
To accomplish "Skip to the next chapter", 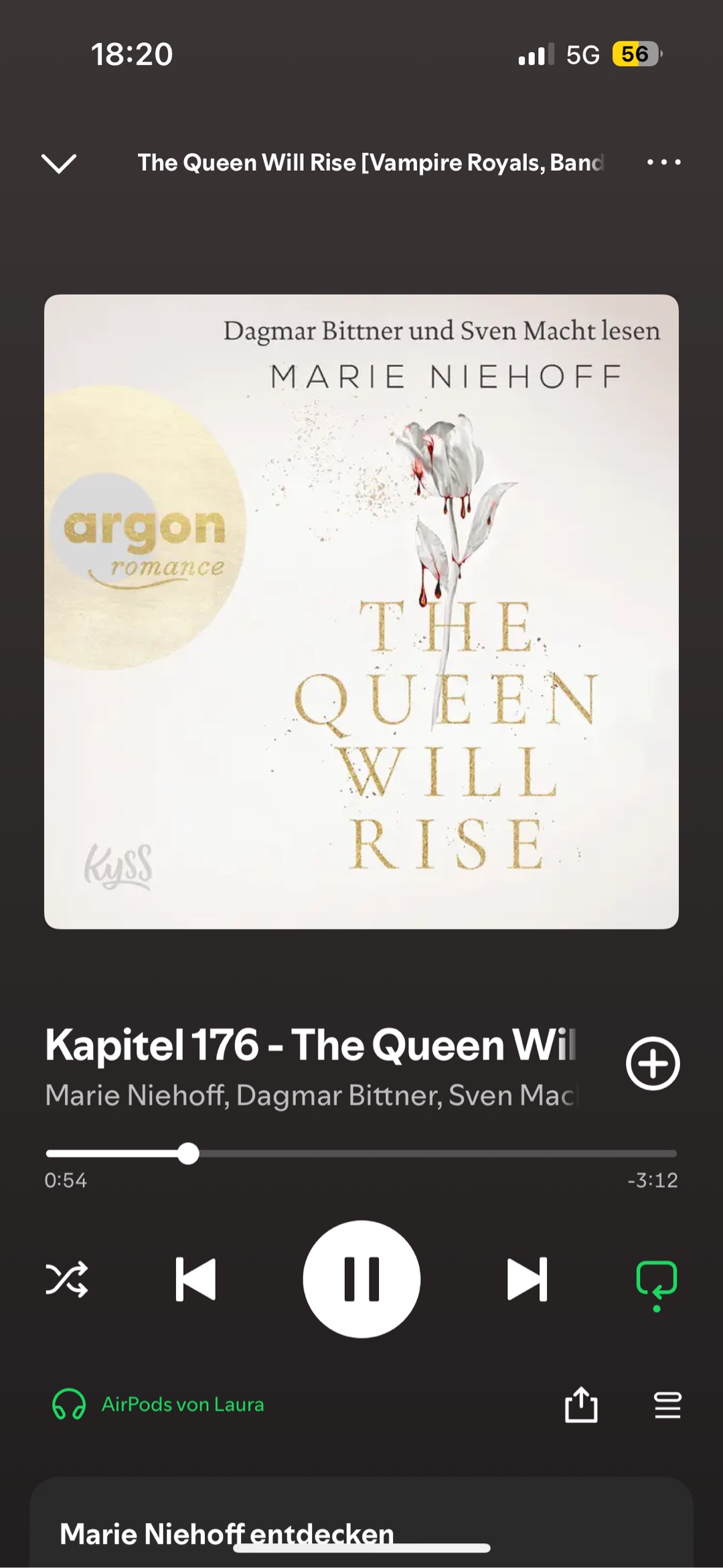I will (x=527, y=1279).
